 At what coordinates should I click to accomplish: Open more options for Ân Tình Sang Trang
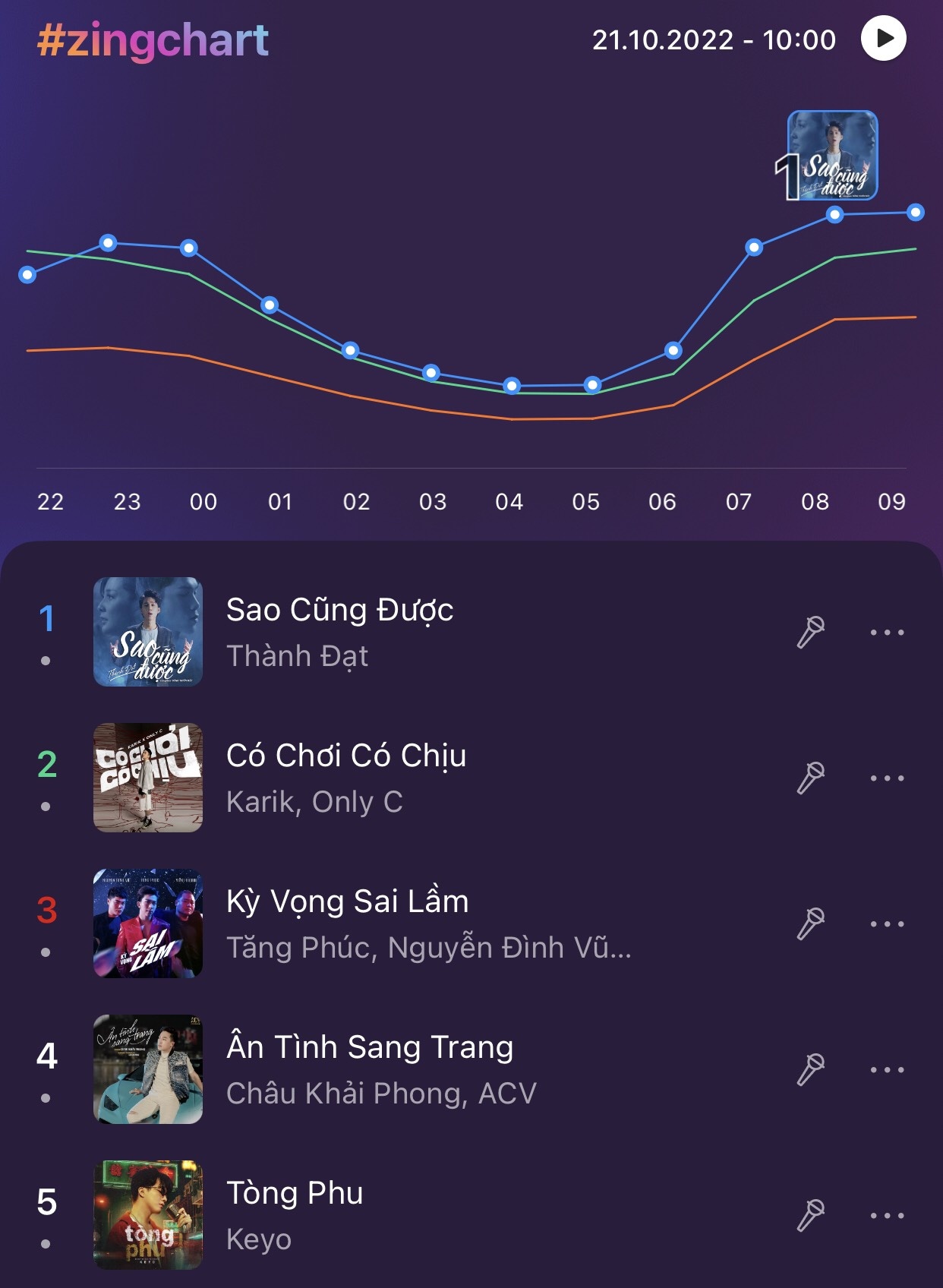tap(887, 1069)
